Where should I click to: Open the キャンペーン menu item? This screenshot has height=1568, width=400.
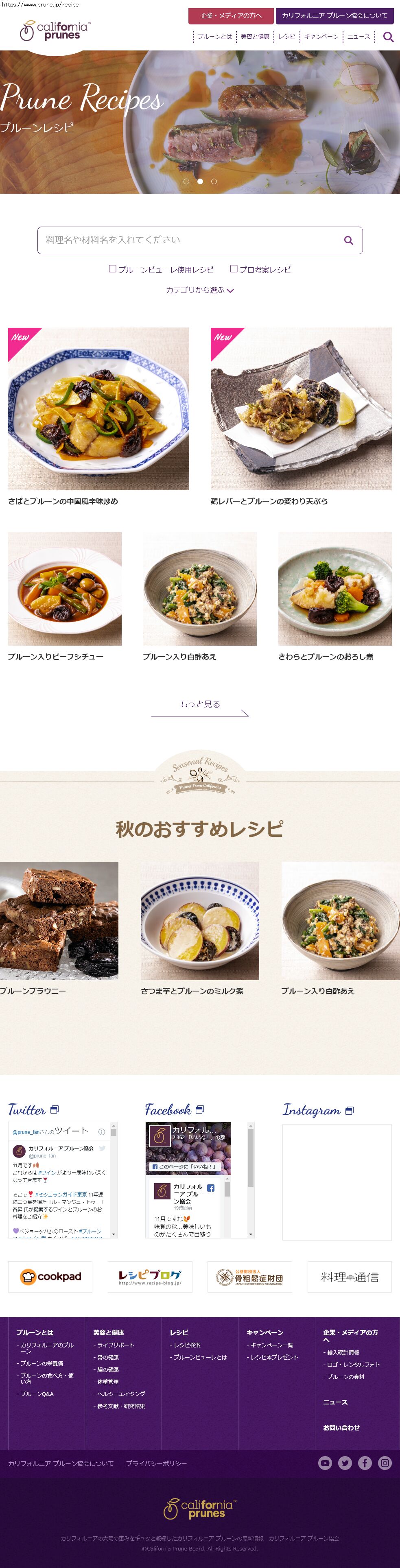coord(321,37)
